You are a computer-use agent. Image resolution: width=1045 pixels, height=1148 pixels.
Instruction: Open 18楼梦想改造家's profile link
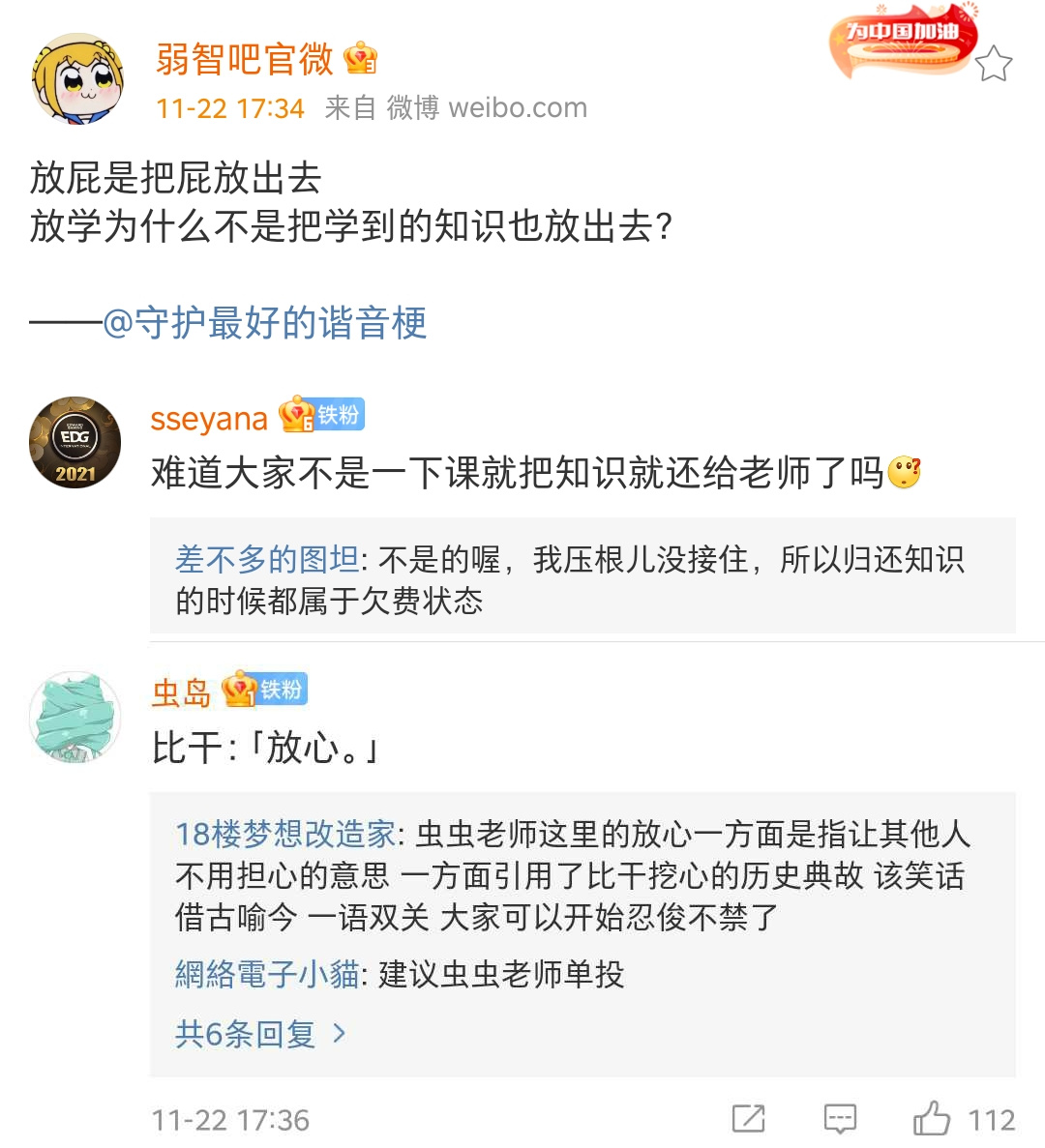point(285,834)
